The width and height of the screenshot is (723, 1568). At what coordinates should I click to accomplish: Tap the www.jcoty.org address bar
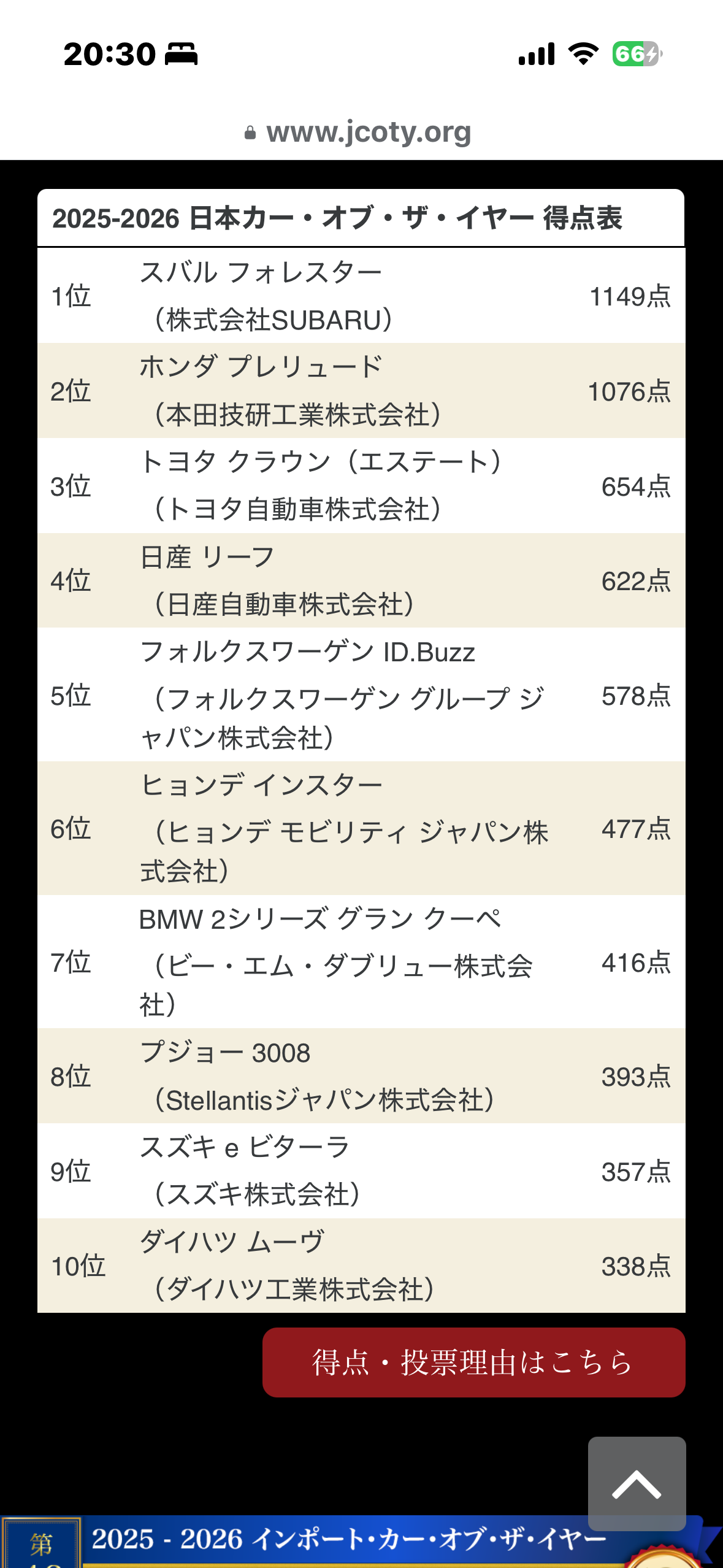(x=361, y=132)
